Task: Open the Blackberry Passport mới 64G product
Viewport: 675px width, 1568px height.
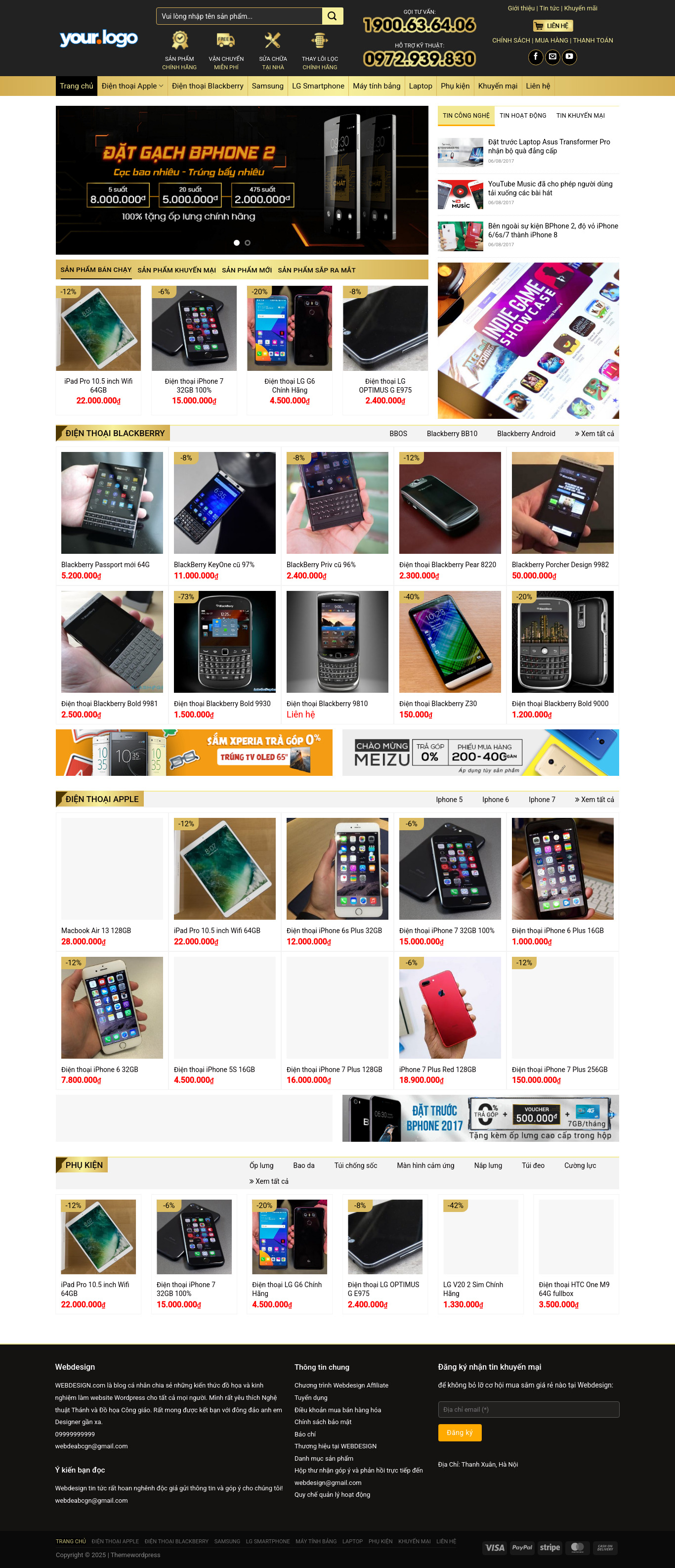Action: click(112, 503)
